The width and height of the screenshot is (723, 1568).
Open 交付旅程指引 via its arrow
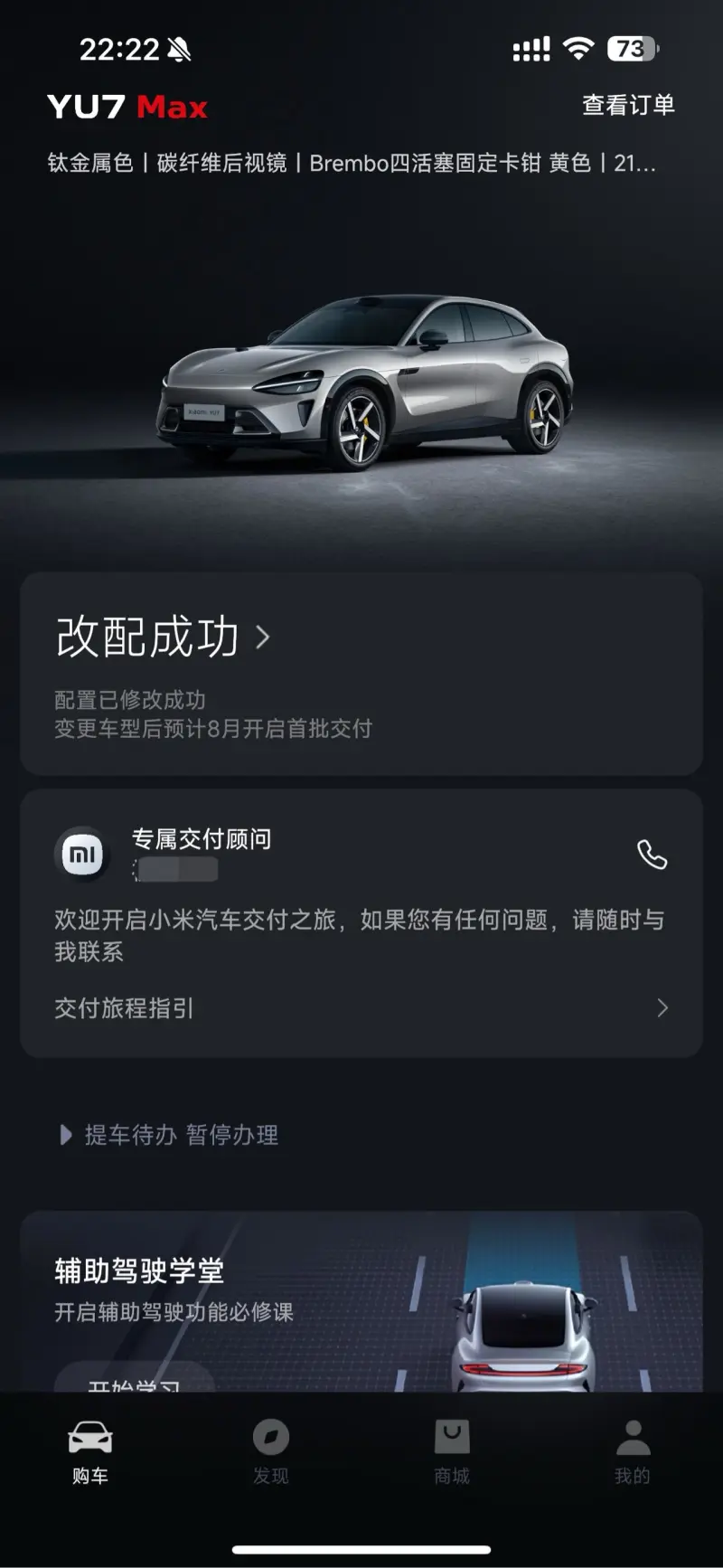click(x=662, y=1008)
